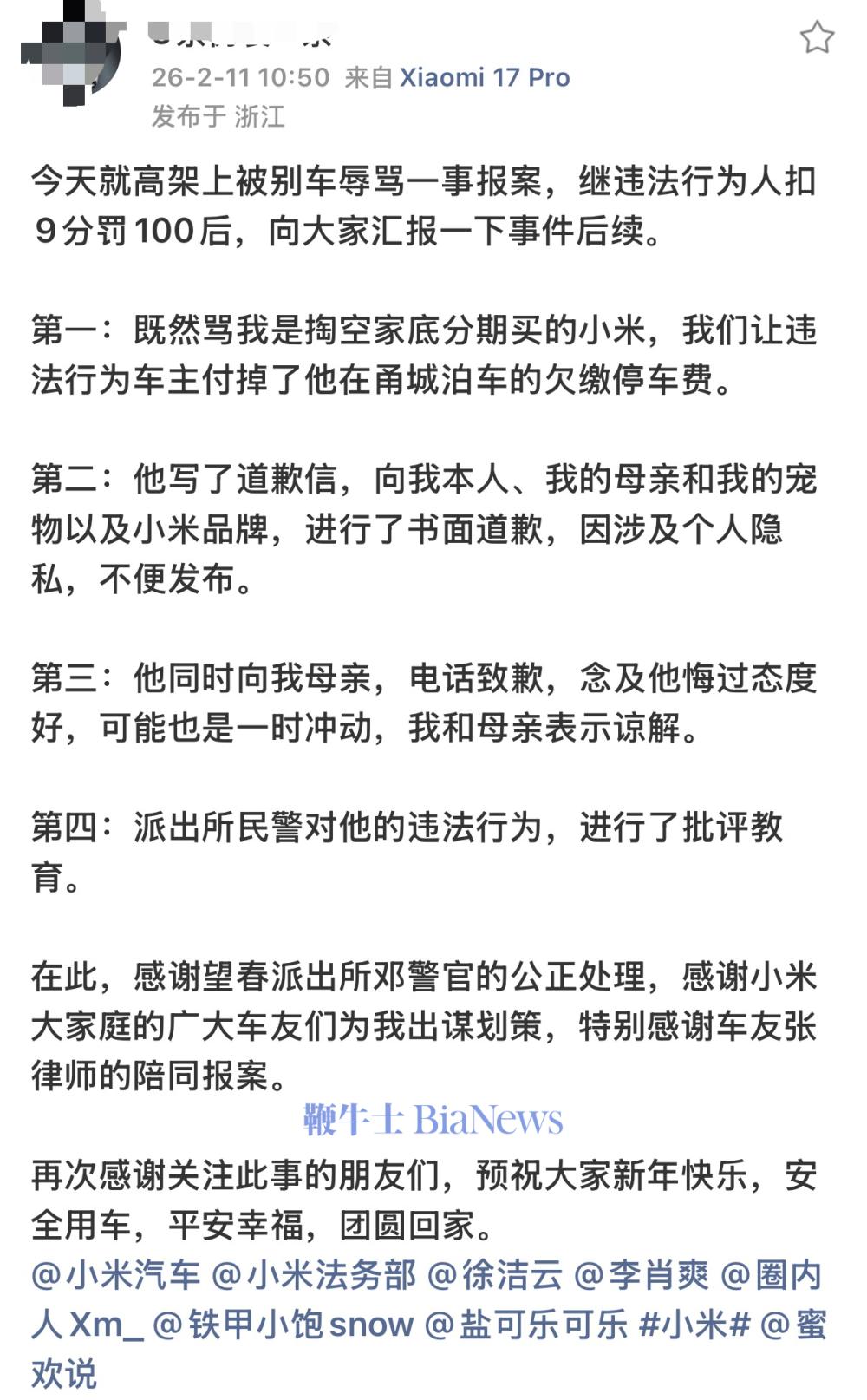
Task: Go to the @盐可乐可乐 profile
Action: click(x=526, y=1325)
